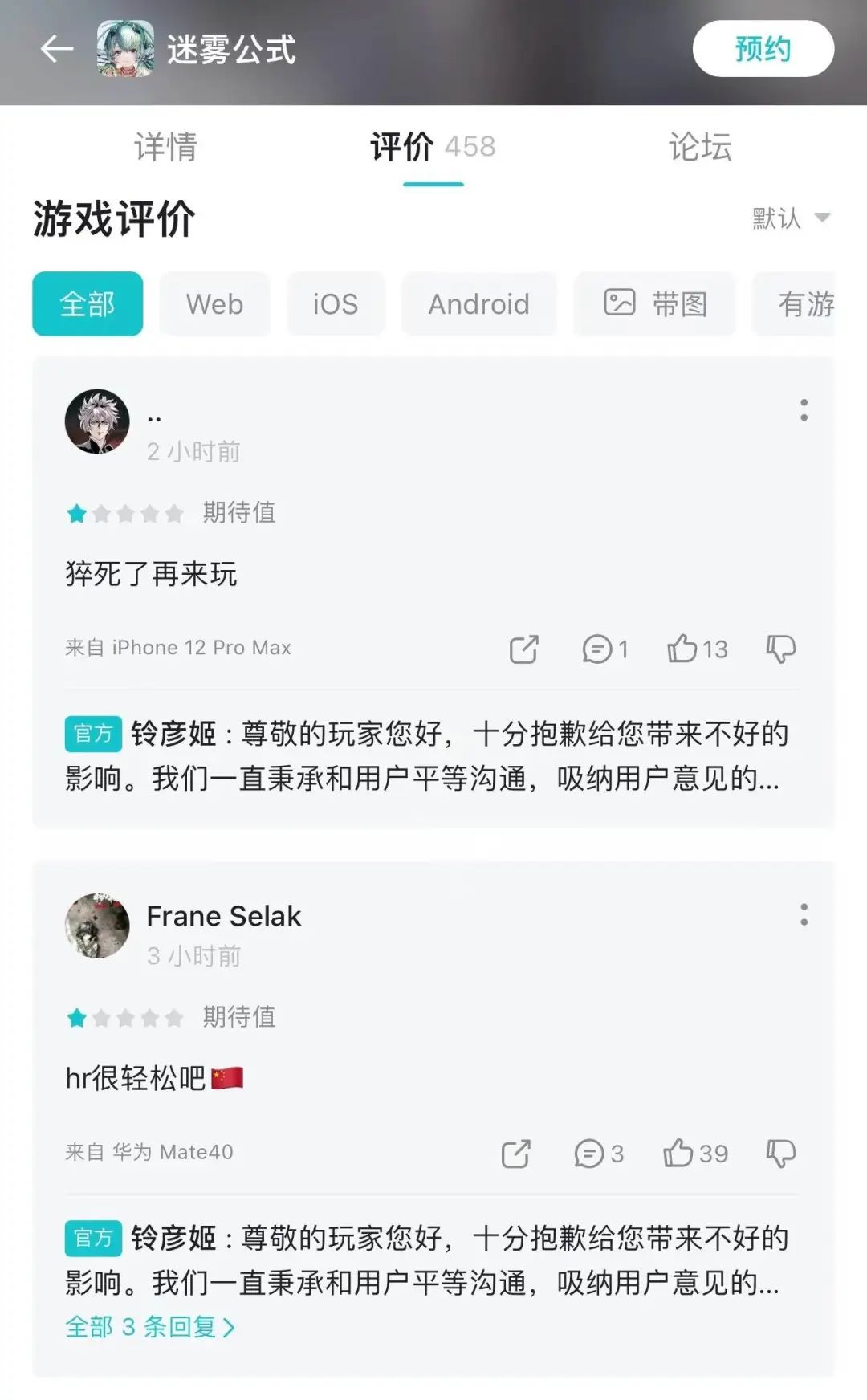View 全部 3 条回复 replies link
Viewport: 867px width, 1400px height.
(149, 1327)
